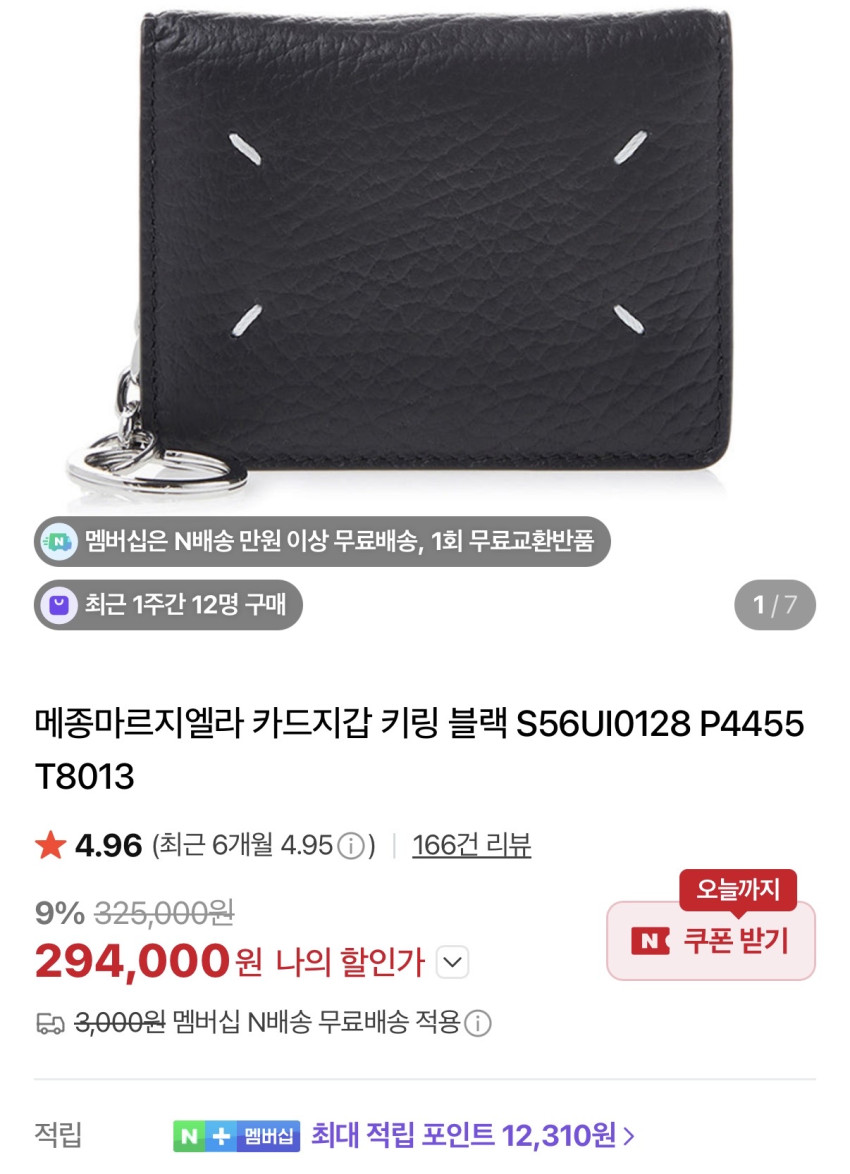Open the 멤버십 N배송 free shipping info icon
Viewport: 850px width, 1174px height.
click(x=478, y=1023)
